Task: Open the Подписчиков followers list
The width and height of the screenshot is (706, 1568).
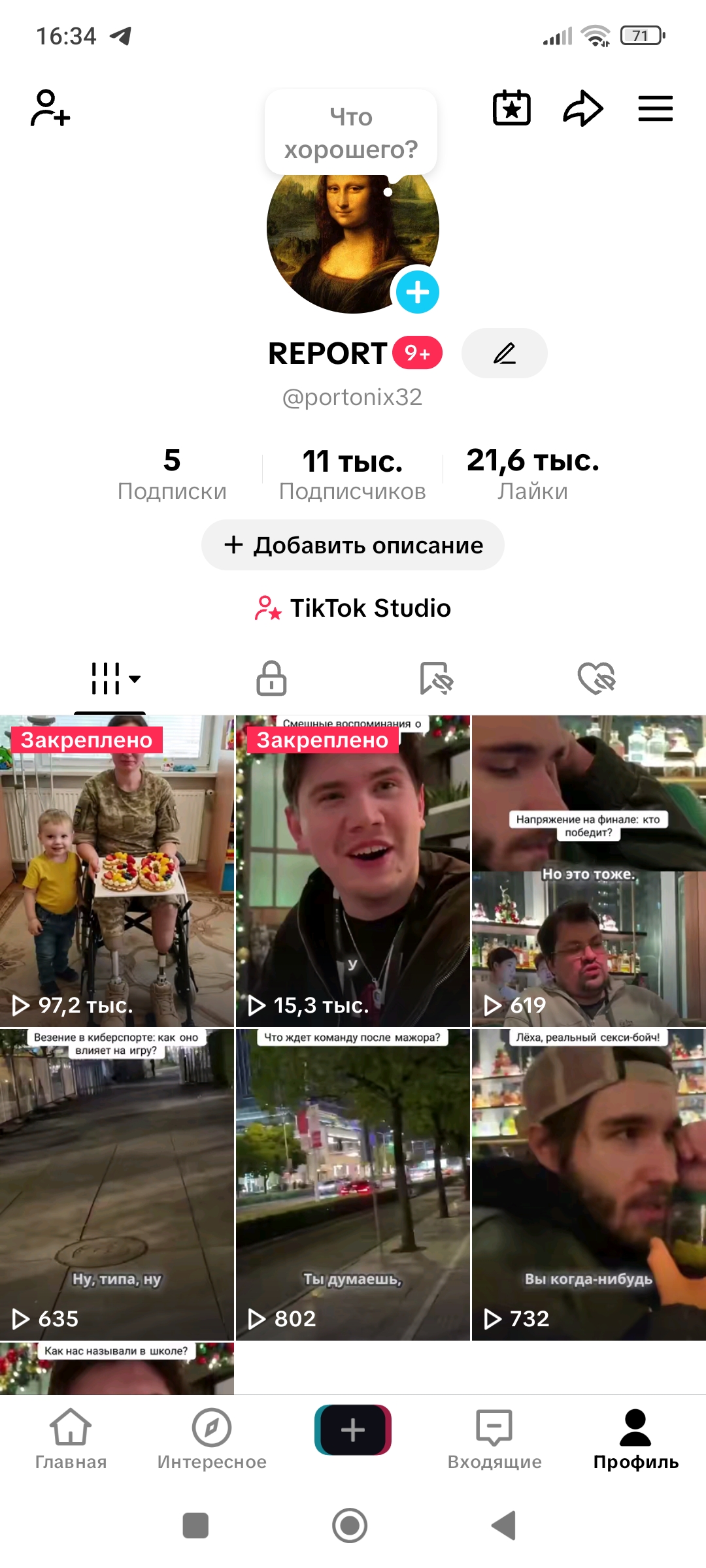Action: pyautogui.click(x=352, y=474)
